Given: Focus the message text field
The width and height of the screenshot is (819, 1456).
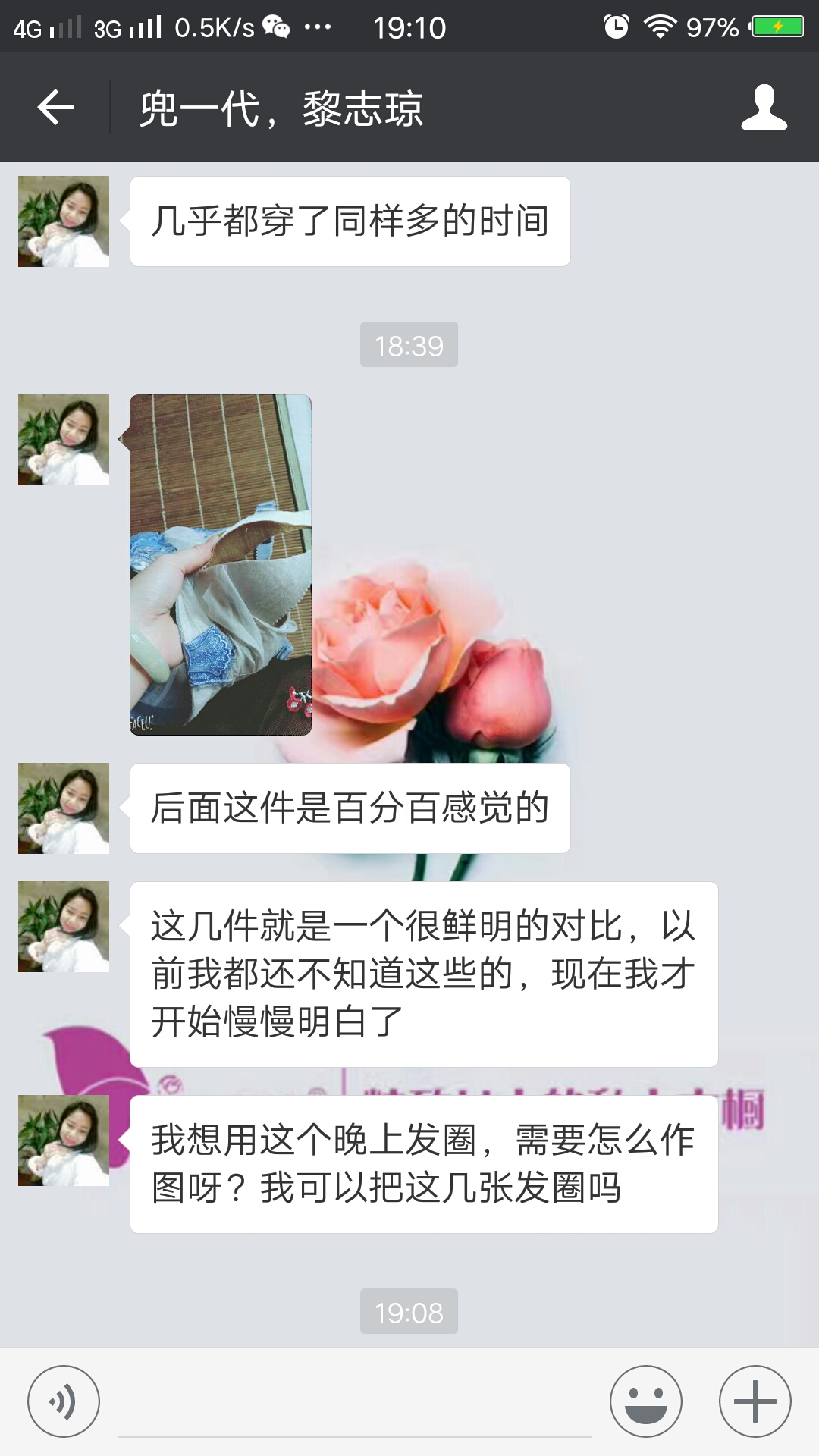Looking at the screenshot, I should pyautogui.click(x=355, y=1403).
